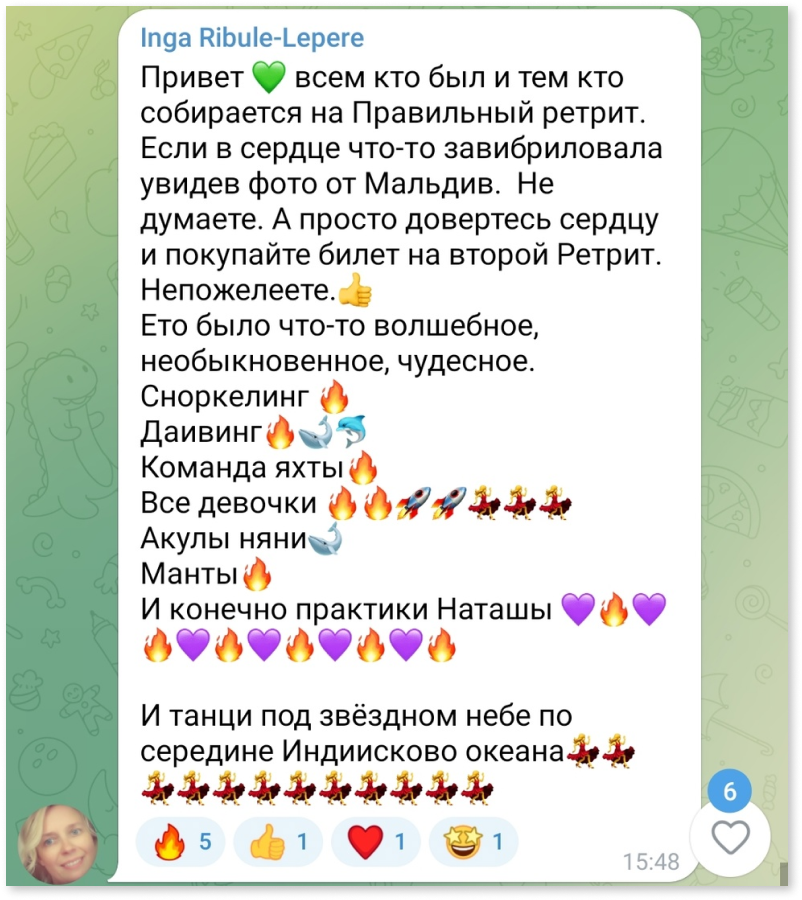Viewport: 802px width, 900px height.
Task: Tap the star-eyes emoji reaction
Action: pos(472,841)
